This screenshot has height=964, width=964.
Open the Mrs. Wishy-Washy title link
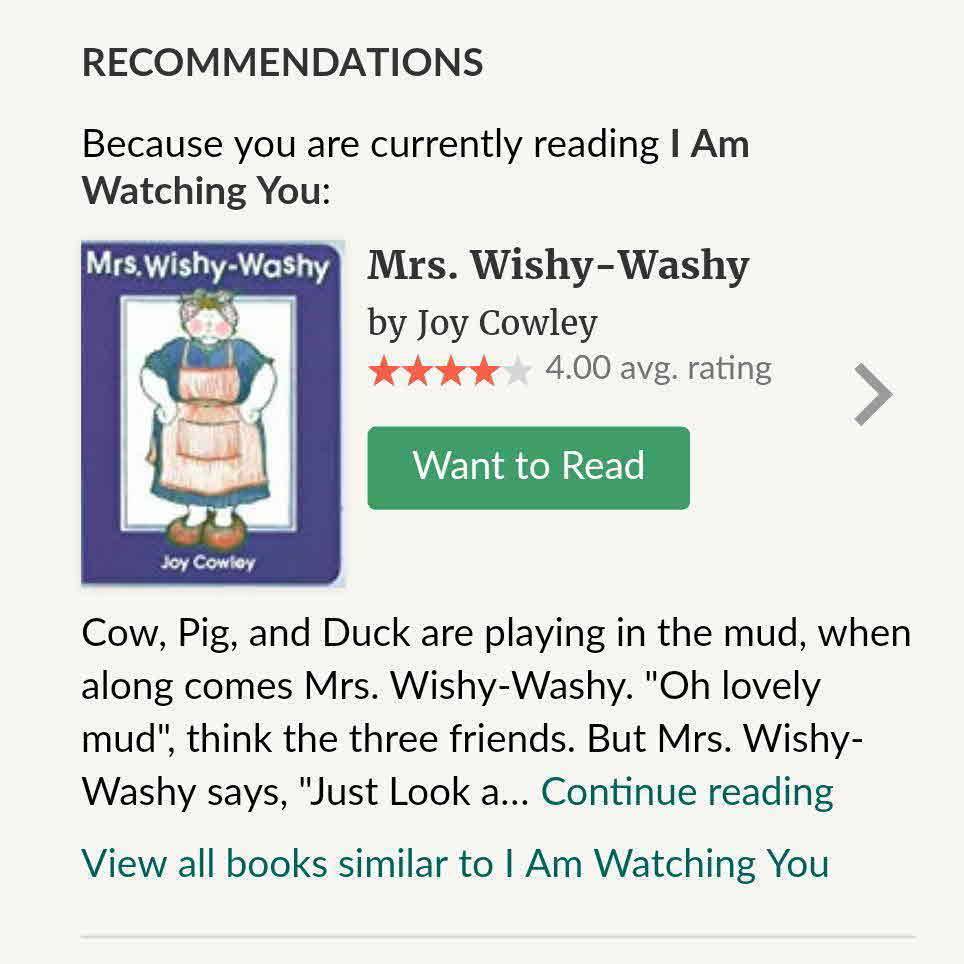point(558,266)
